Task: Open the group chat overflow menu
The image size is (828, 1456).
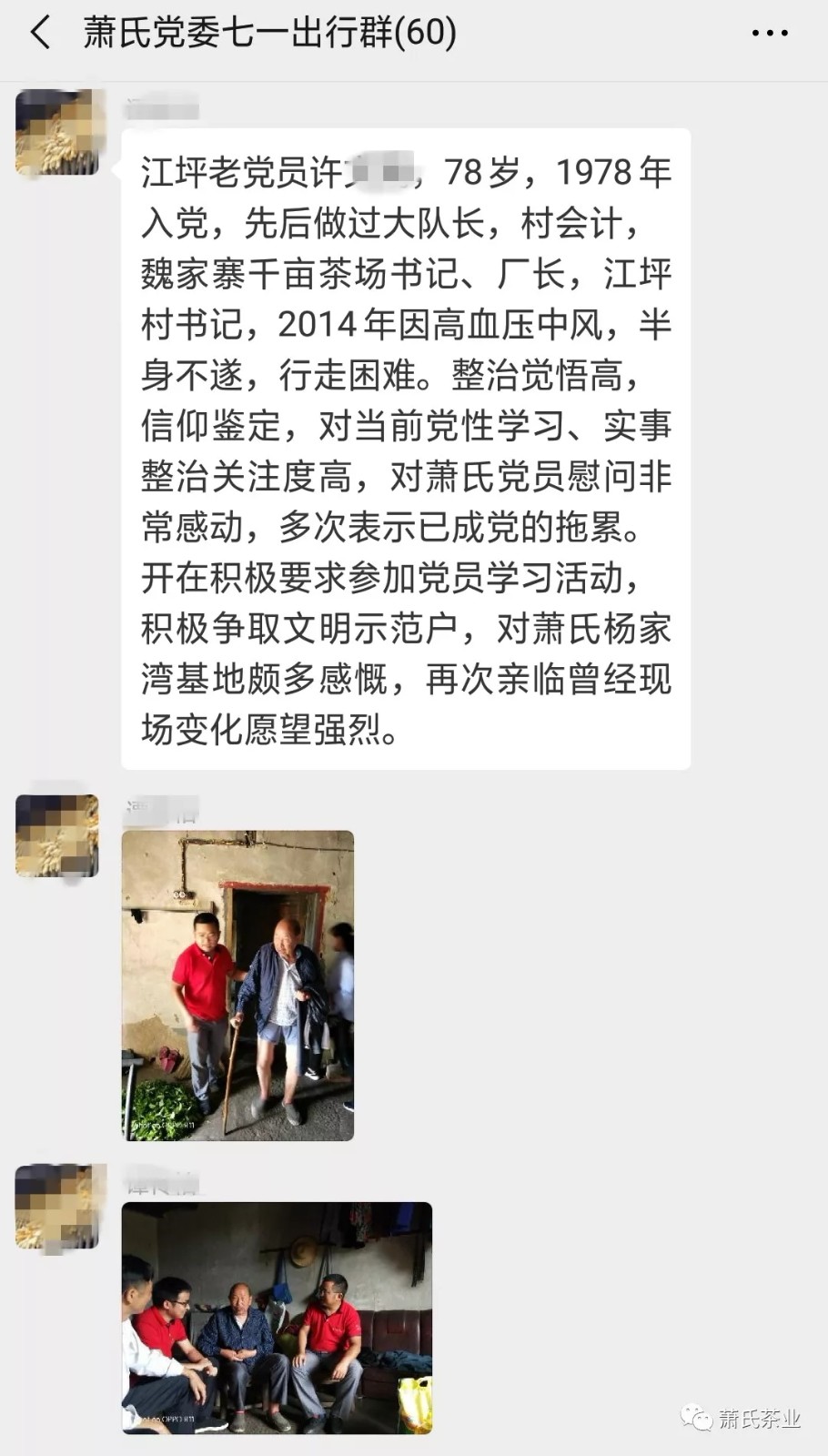Action: click(x=770, y=34)
